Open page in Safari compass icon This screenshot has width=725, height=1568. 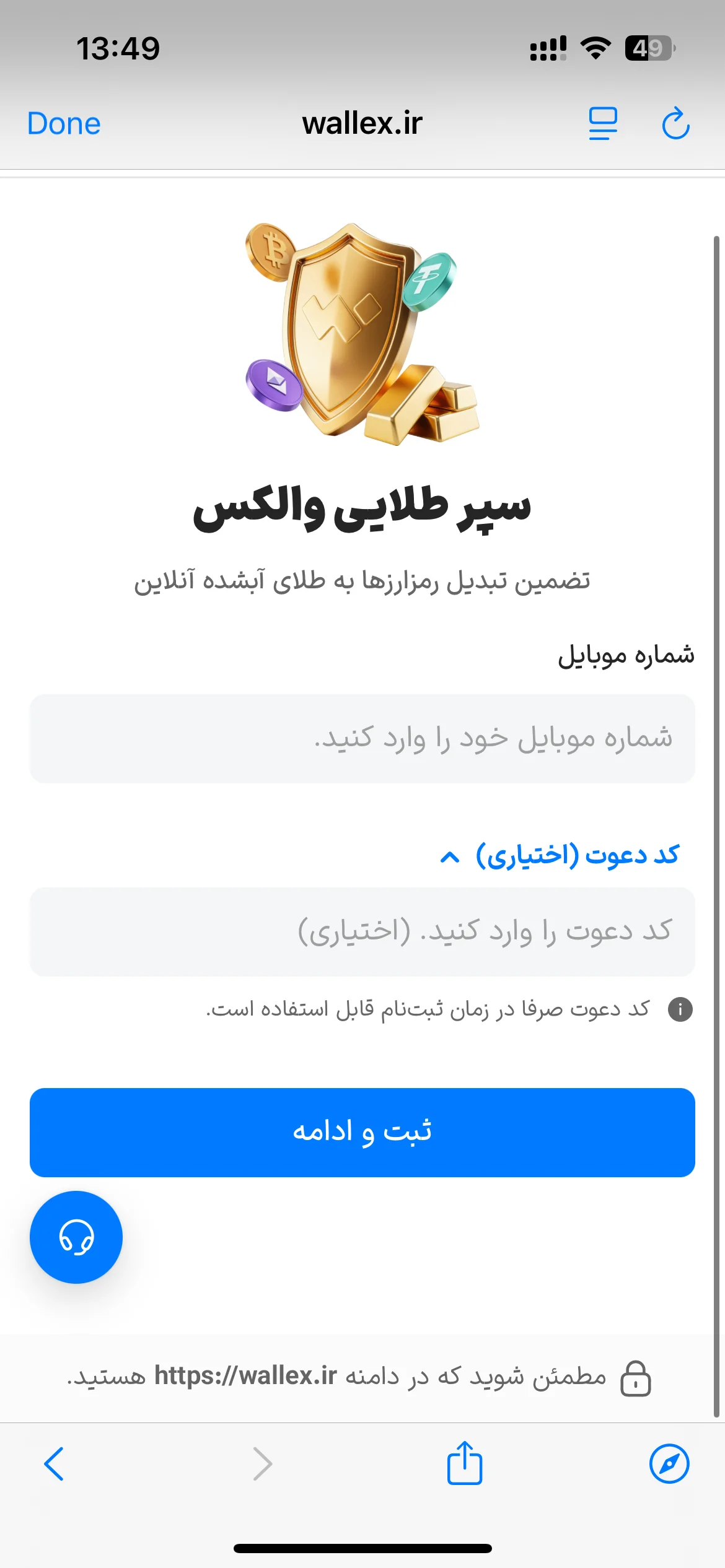tap(669, 1464)
